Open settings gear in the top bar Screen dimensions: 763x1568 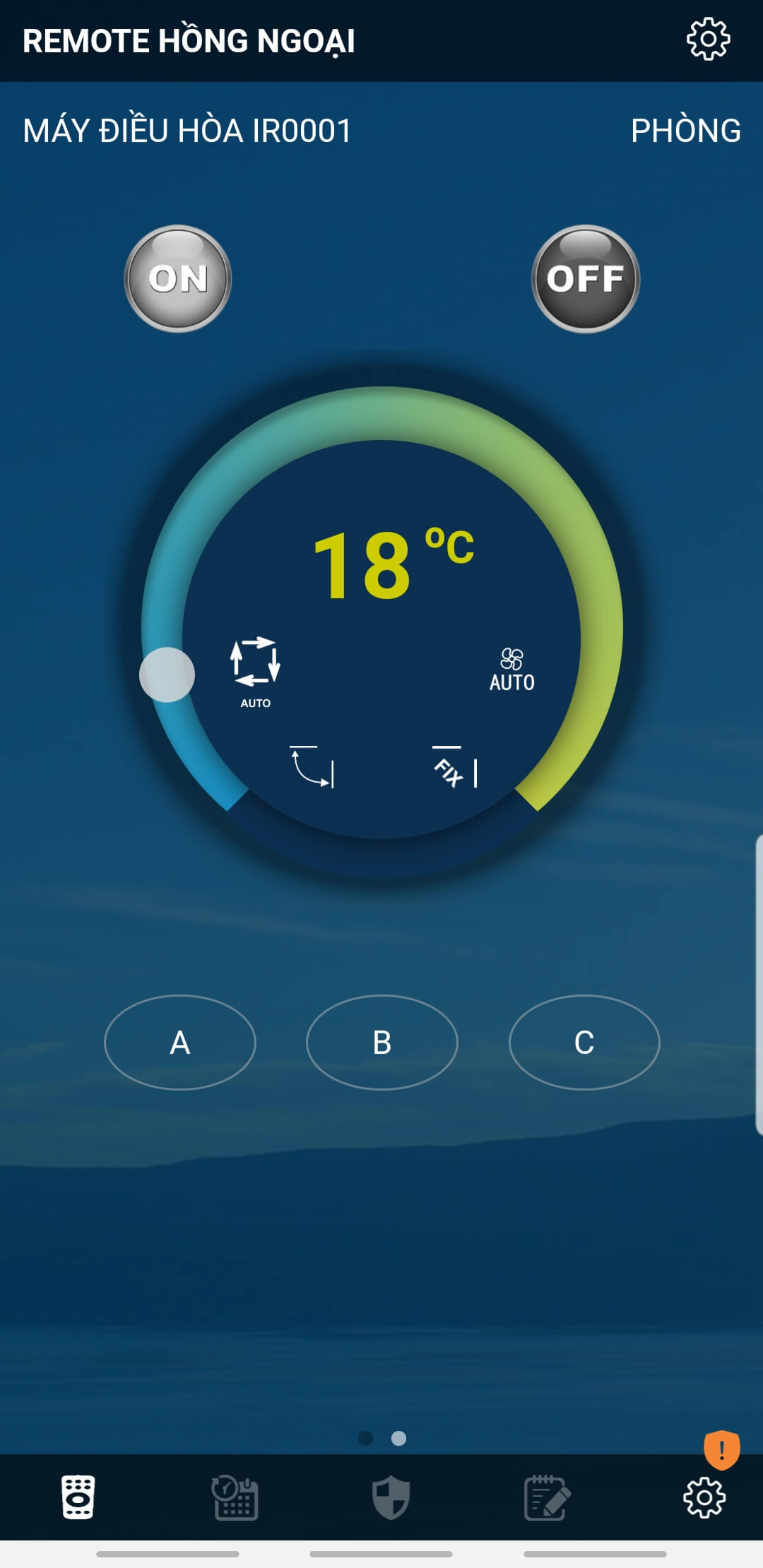[708, 40]
